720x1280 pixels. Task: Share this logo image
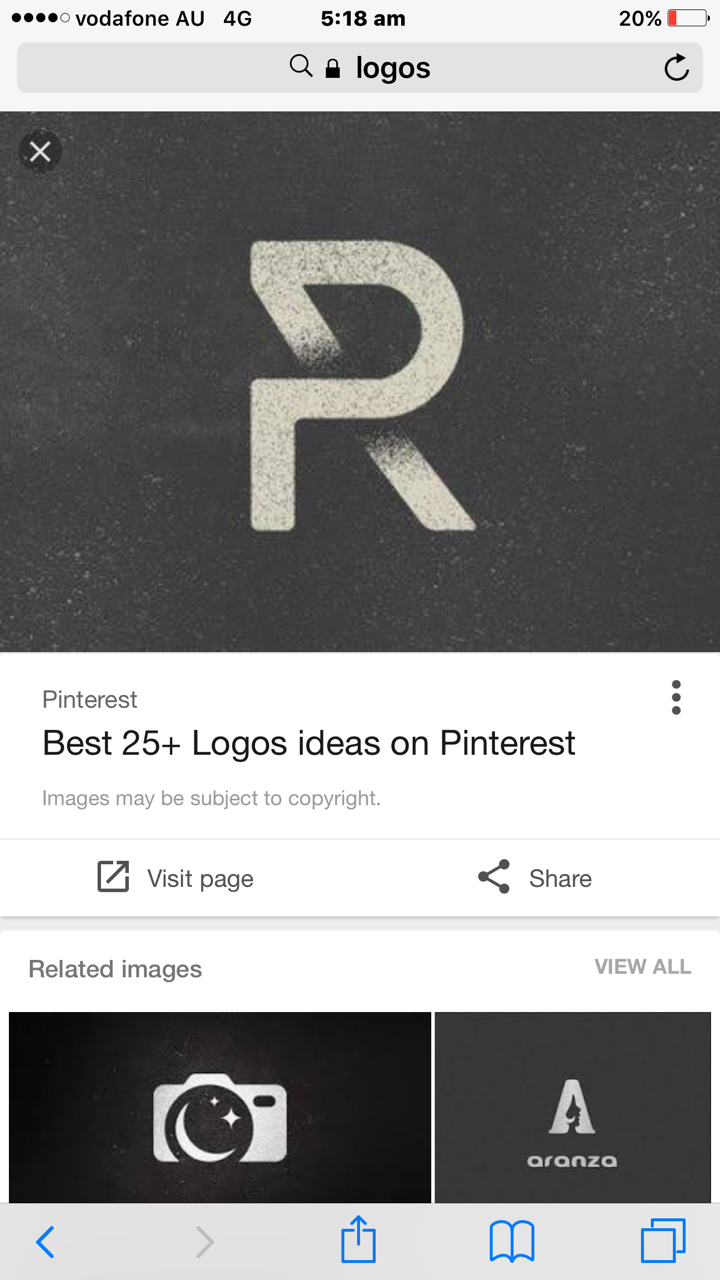536,878
